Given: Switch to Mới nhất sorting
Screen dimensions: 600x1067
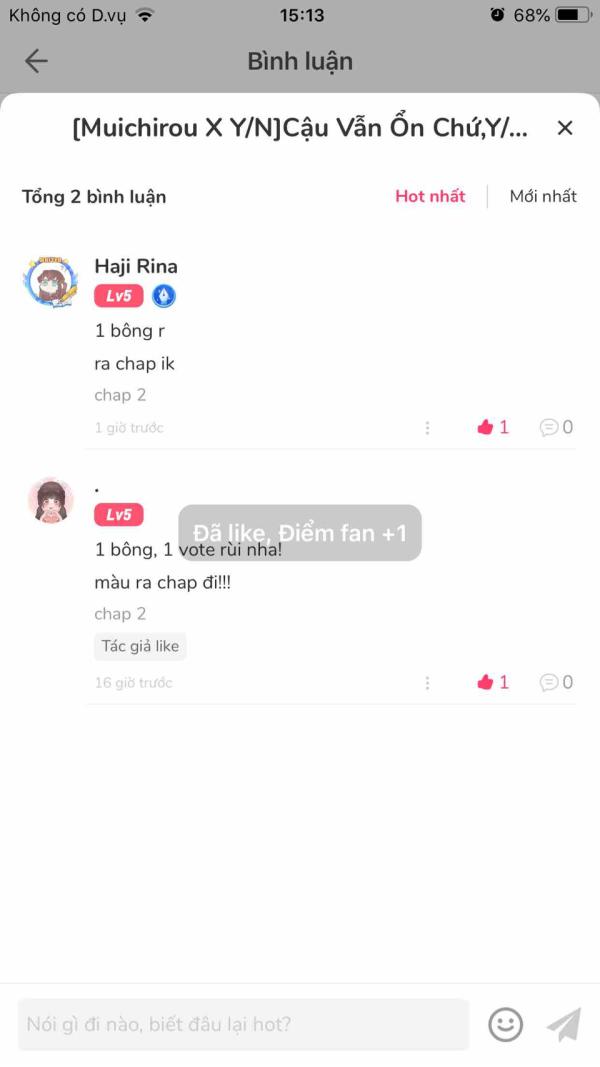Looking at the screenshot, I should point(543,196).
